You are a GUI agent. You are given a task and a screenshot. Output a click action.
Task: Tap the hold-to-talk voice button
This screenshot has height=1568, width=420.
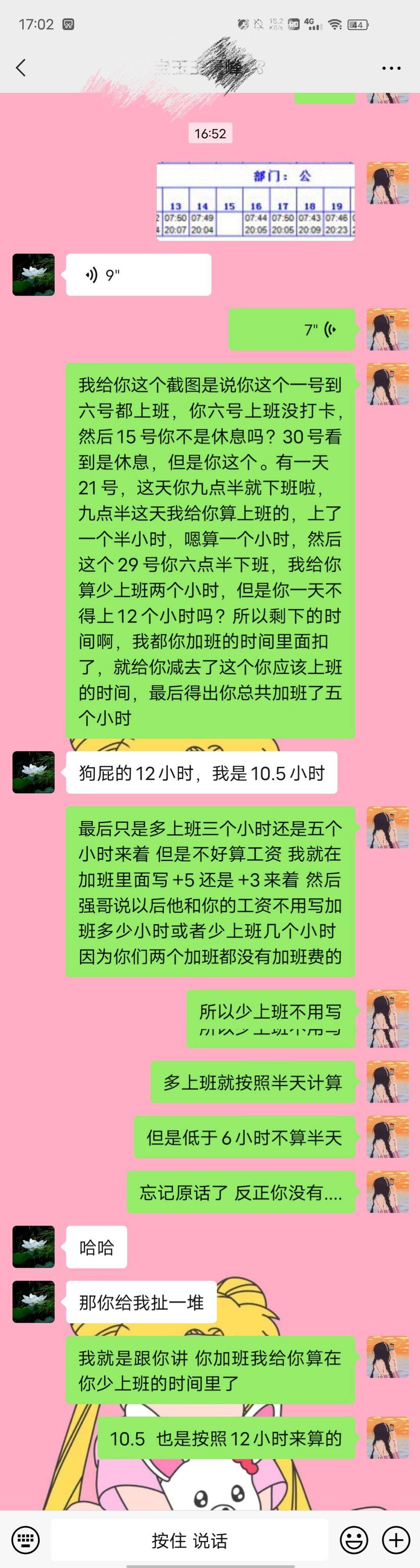point(189,1539)
